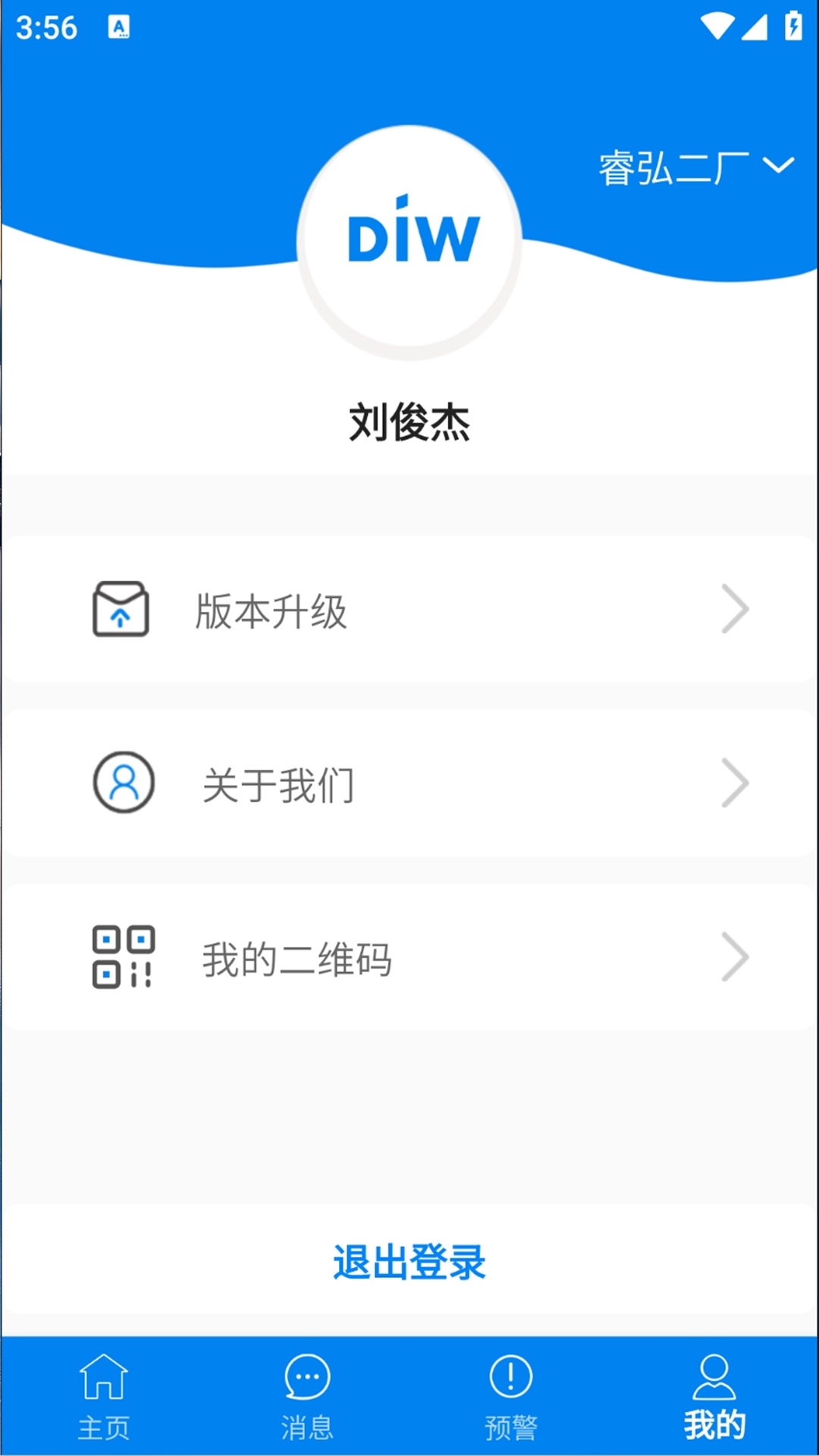Open the 我的二维码 QR code icon
819x1456 pixels.
[x=123, y=957]
